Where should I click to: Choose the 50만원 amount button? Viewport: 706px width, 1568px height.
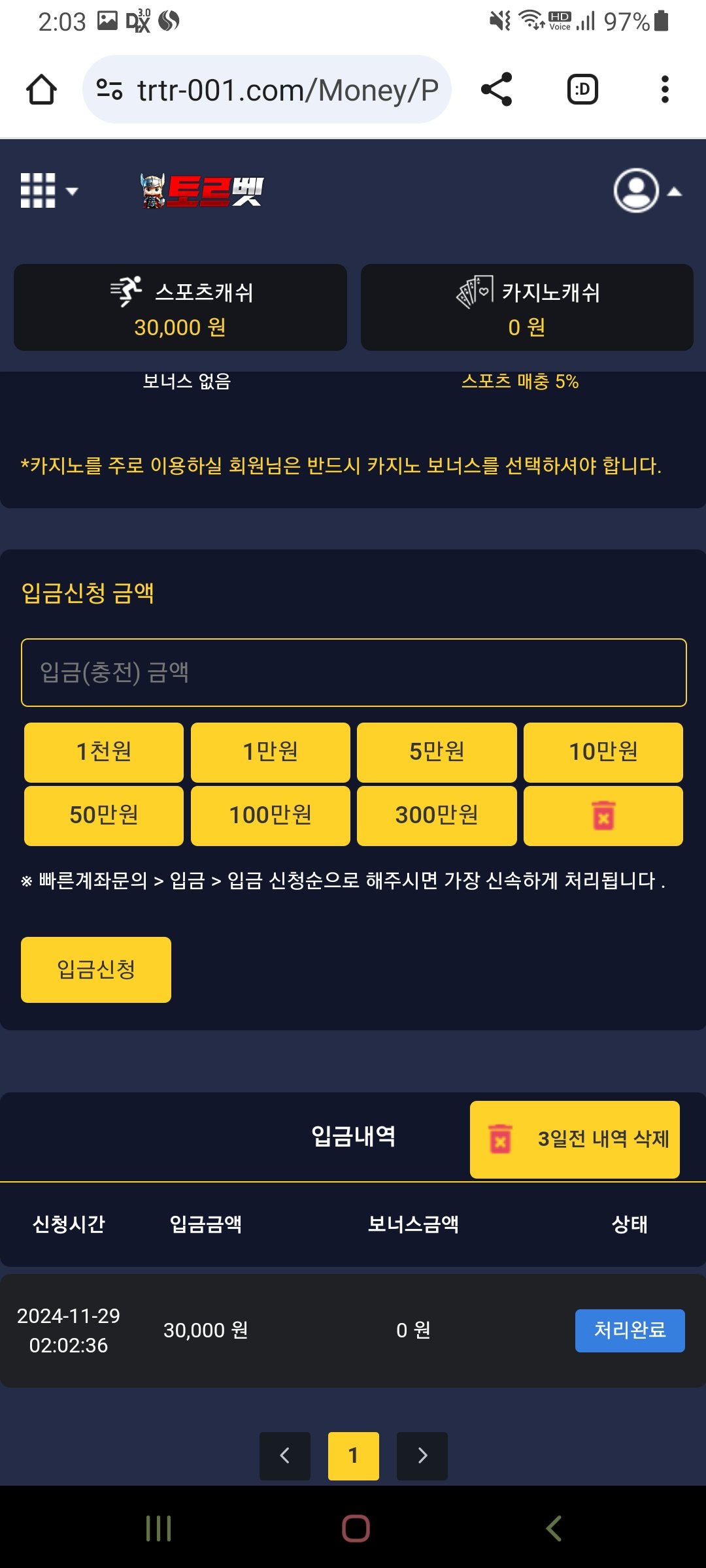(104, 815)
